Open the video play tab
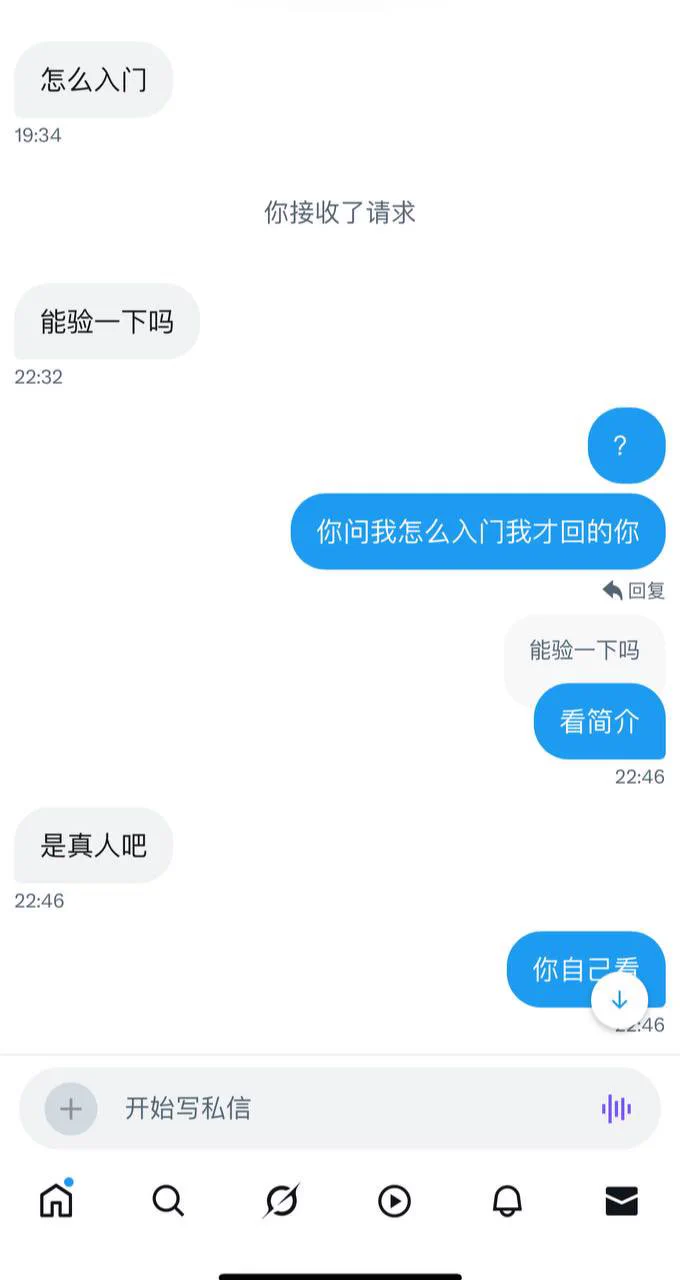680x1280 pixels. [x=394, y=1200]
